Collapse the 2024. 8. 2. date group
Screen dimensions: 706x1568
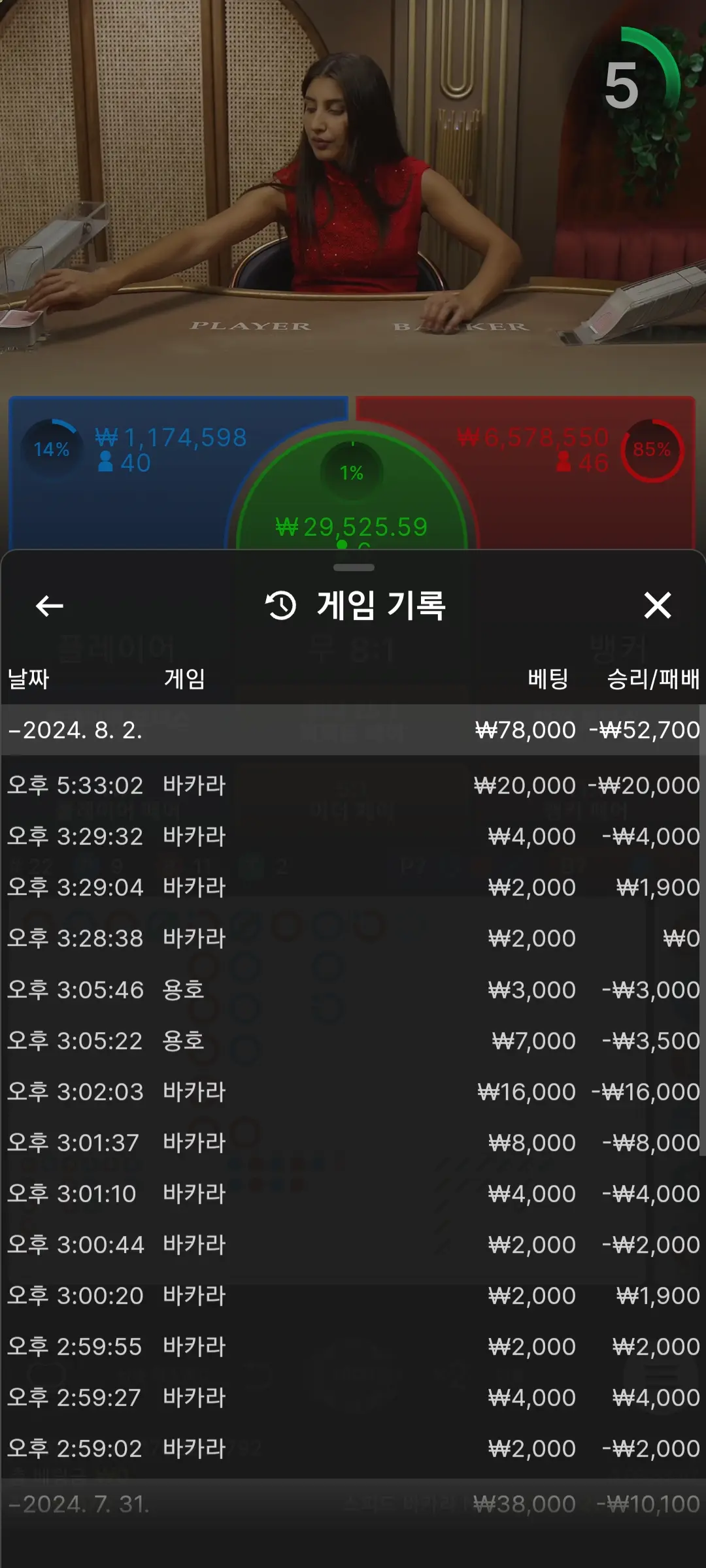(353, 730)
